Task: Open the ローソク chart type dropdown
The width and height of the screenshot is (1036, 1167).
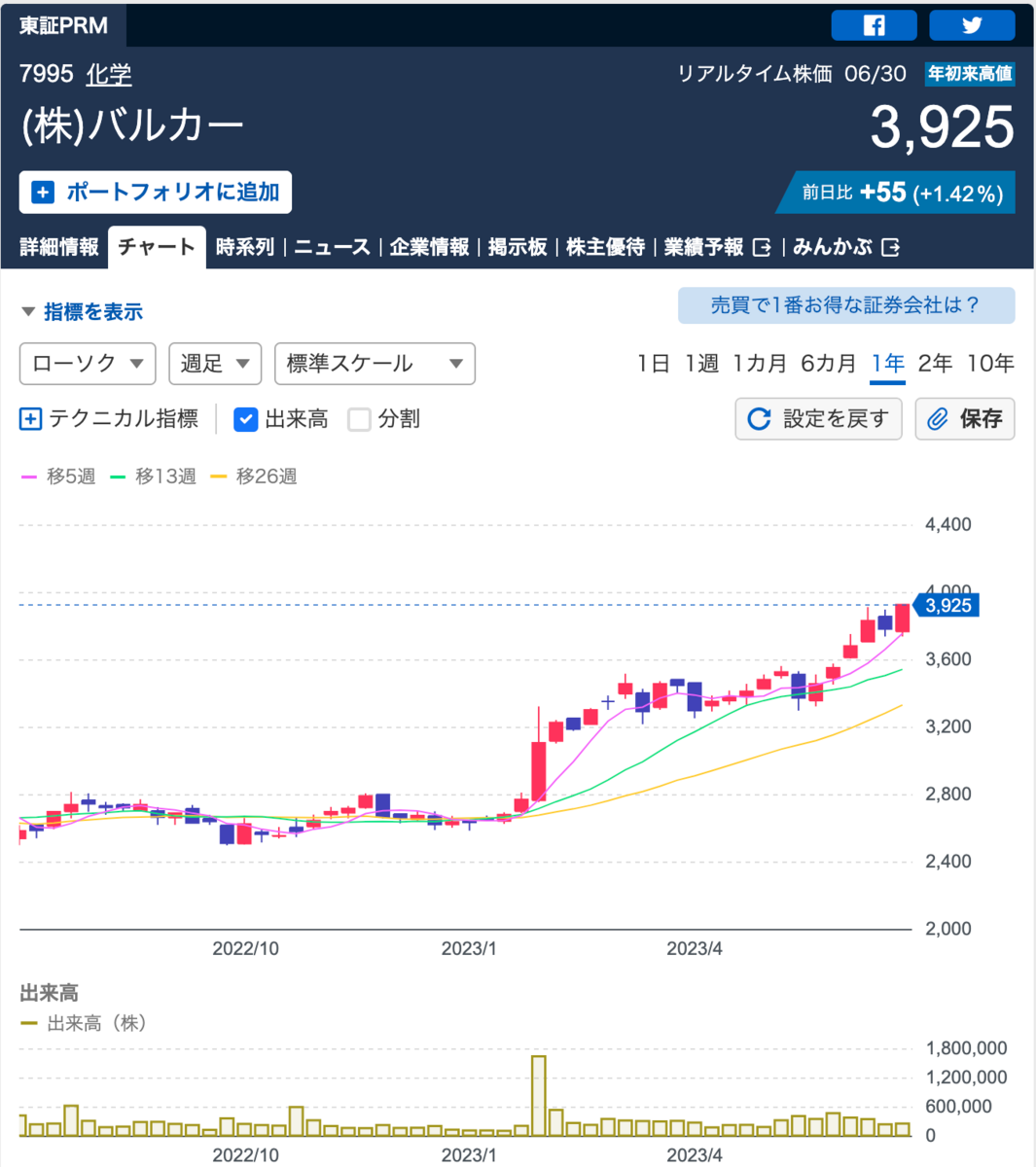Action: [88, 364]
